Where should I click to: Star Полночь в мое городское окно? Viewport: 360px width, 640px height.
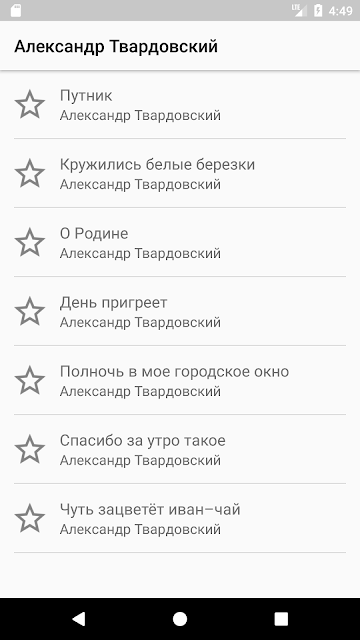(x=29, y=380)
